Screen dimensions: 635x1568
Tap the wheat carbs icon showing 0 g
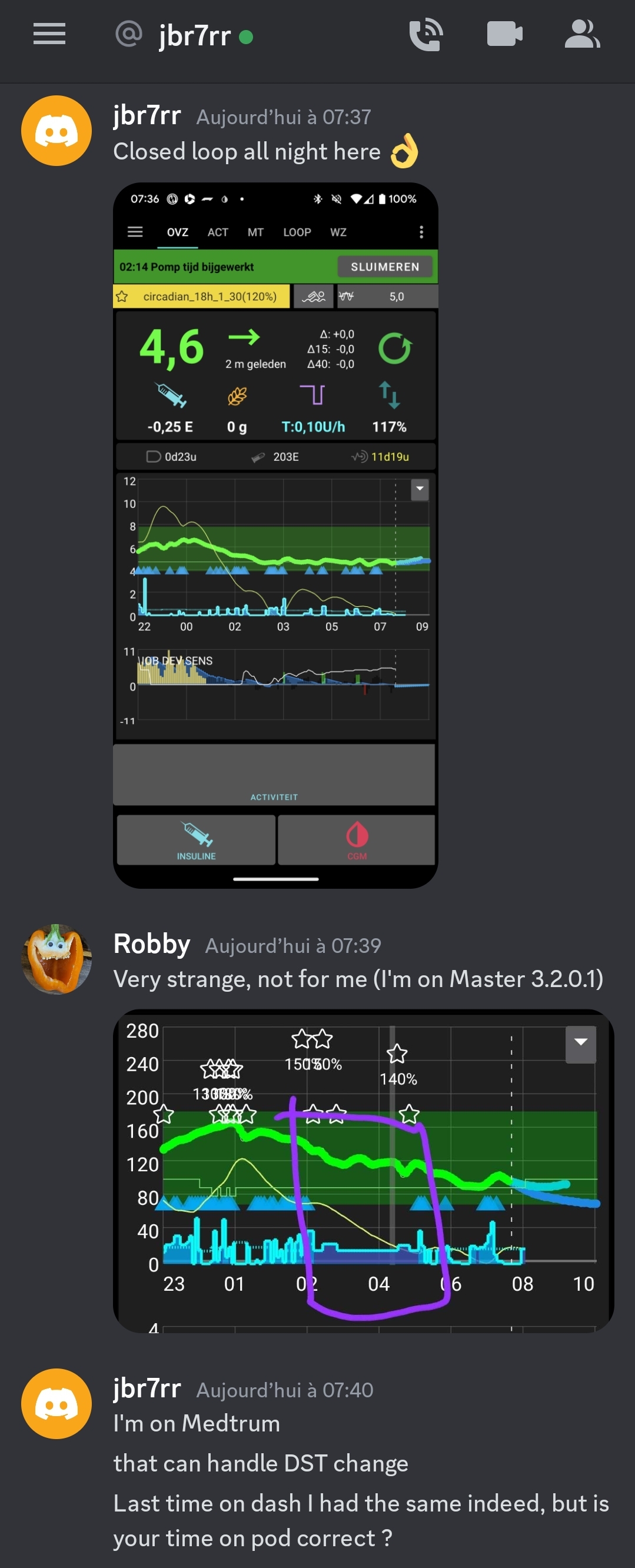pyautogui.click(x=237, y=396)
